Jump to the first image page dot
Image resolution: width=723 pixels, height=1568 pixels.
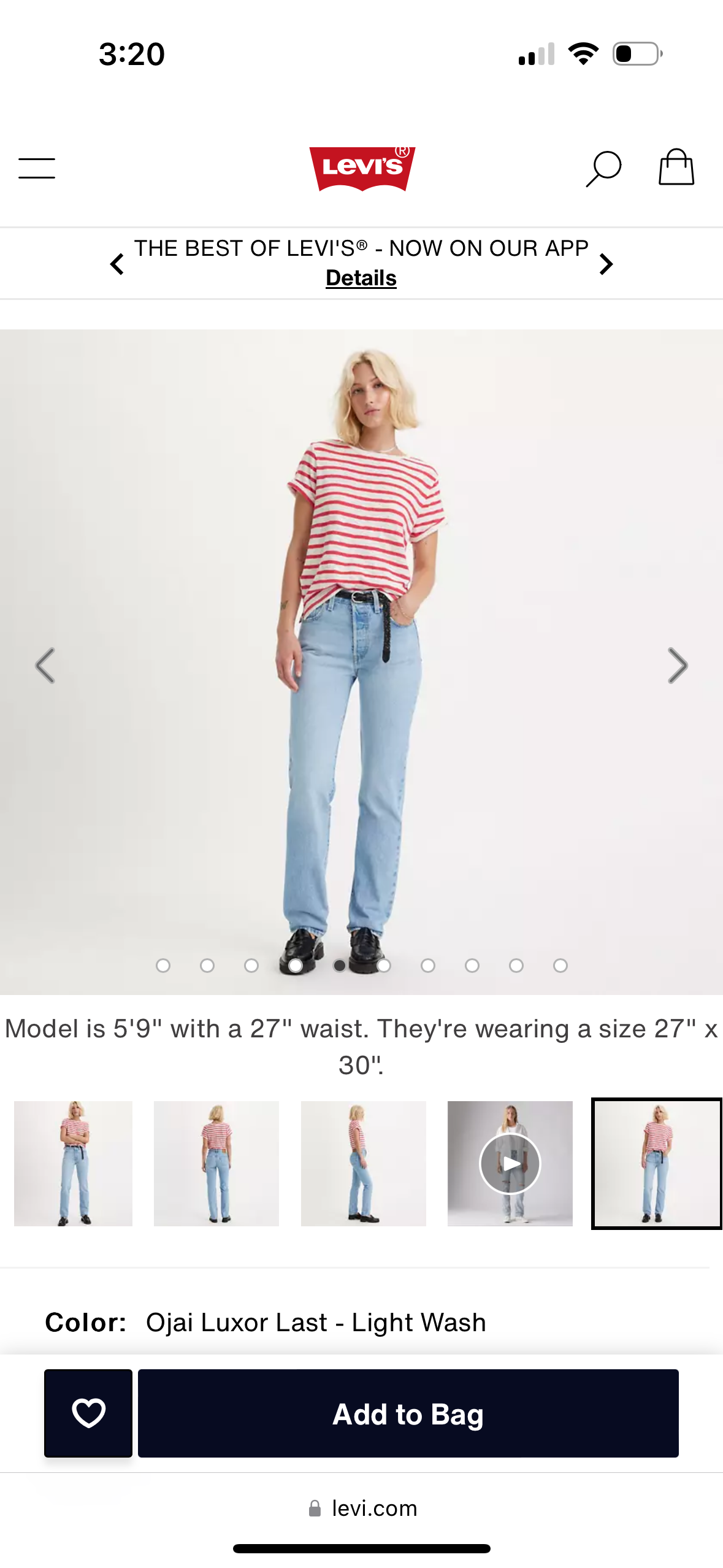pyautogui.click(x=163, y=966)
